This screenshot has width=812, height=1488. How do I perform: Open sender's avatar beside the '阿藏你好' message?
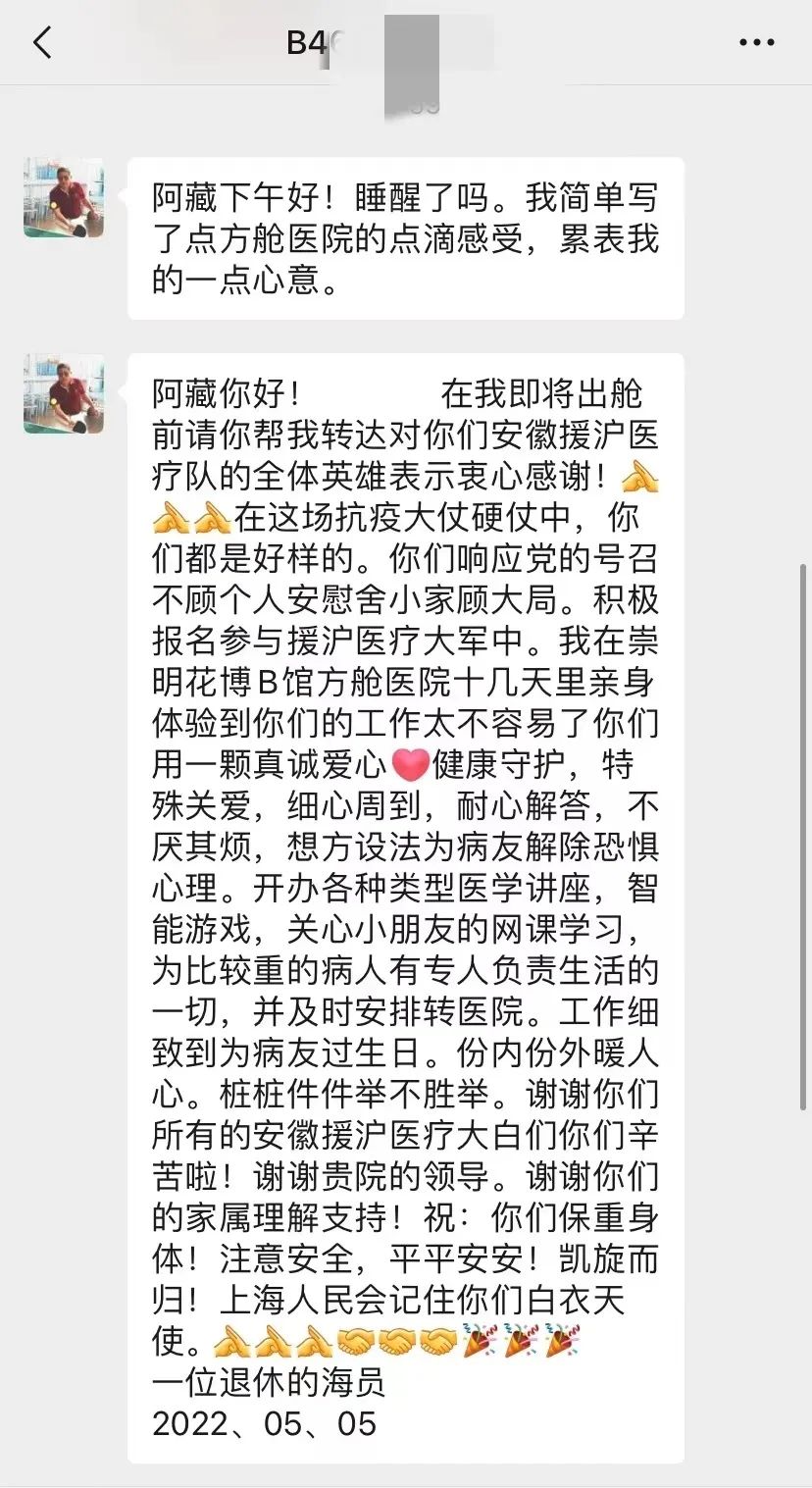coord(64,393)
